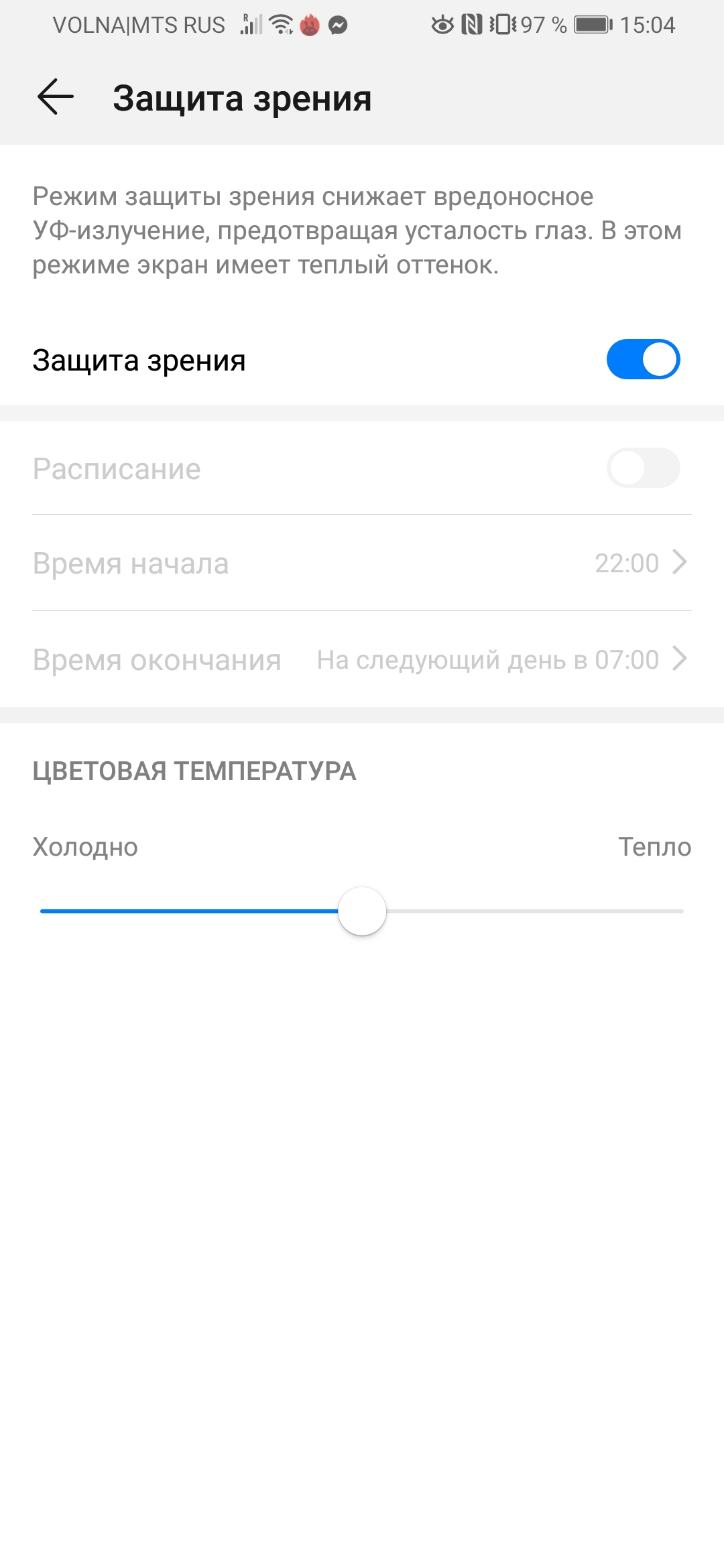Toggle the Расписание switch
The width and height of the screenshot is (724, 1568).
(x=643, y=468)
